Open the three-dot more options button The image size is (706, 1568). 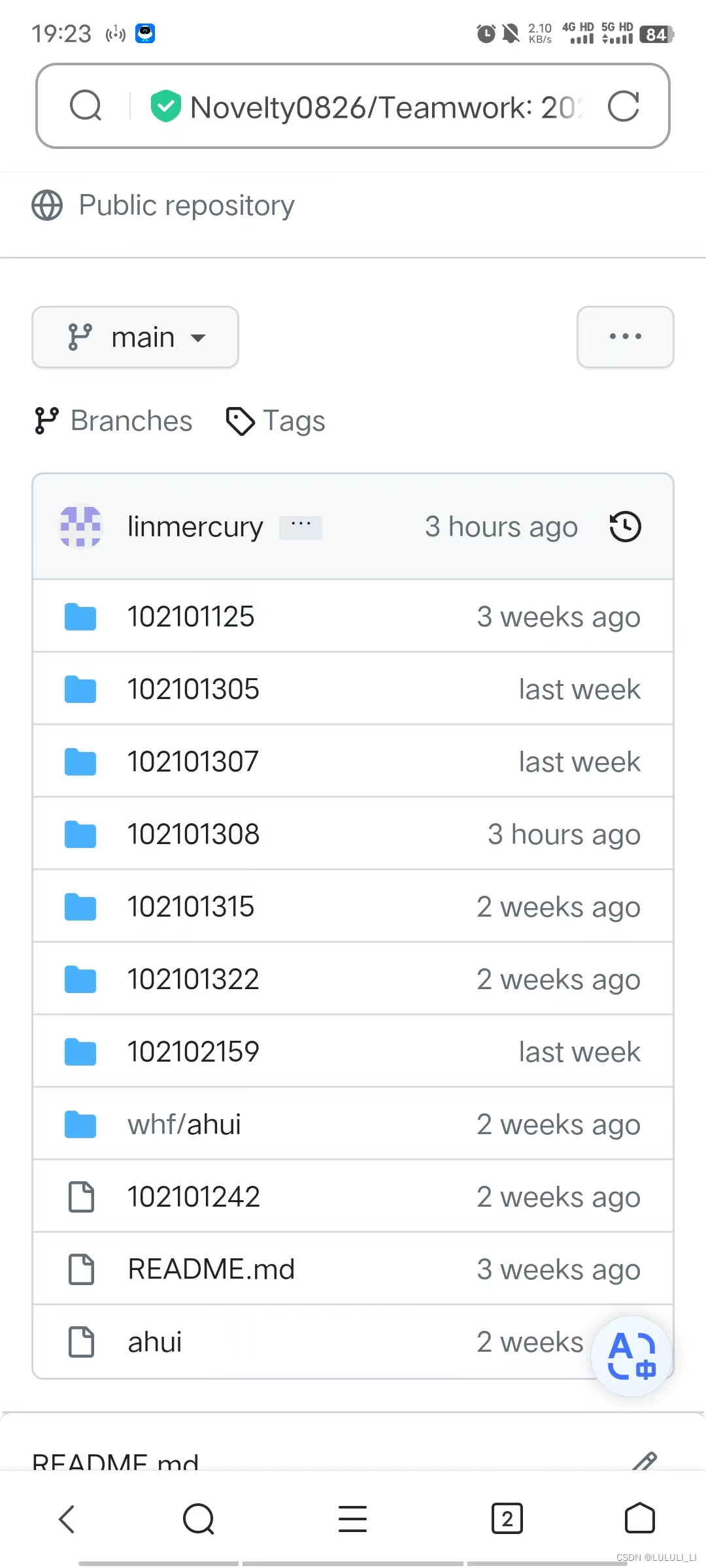tap(625, 337)
